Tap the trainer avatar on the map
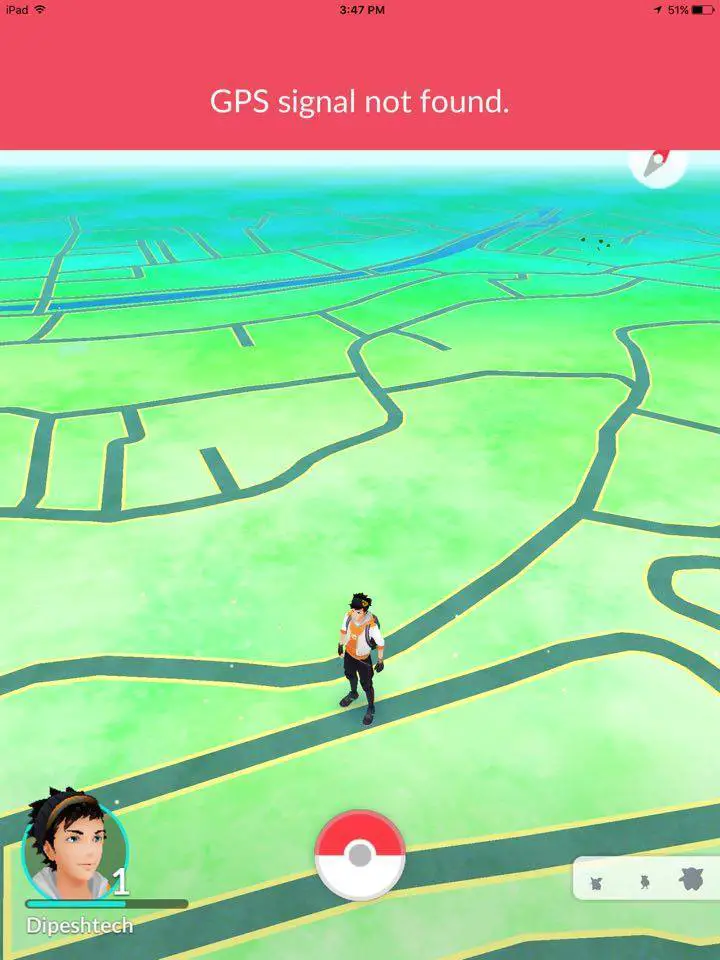The height and width of the screenshot is (960, 720). (360, 650)
